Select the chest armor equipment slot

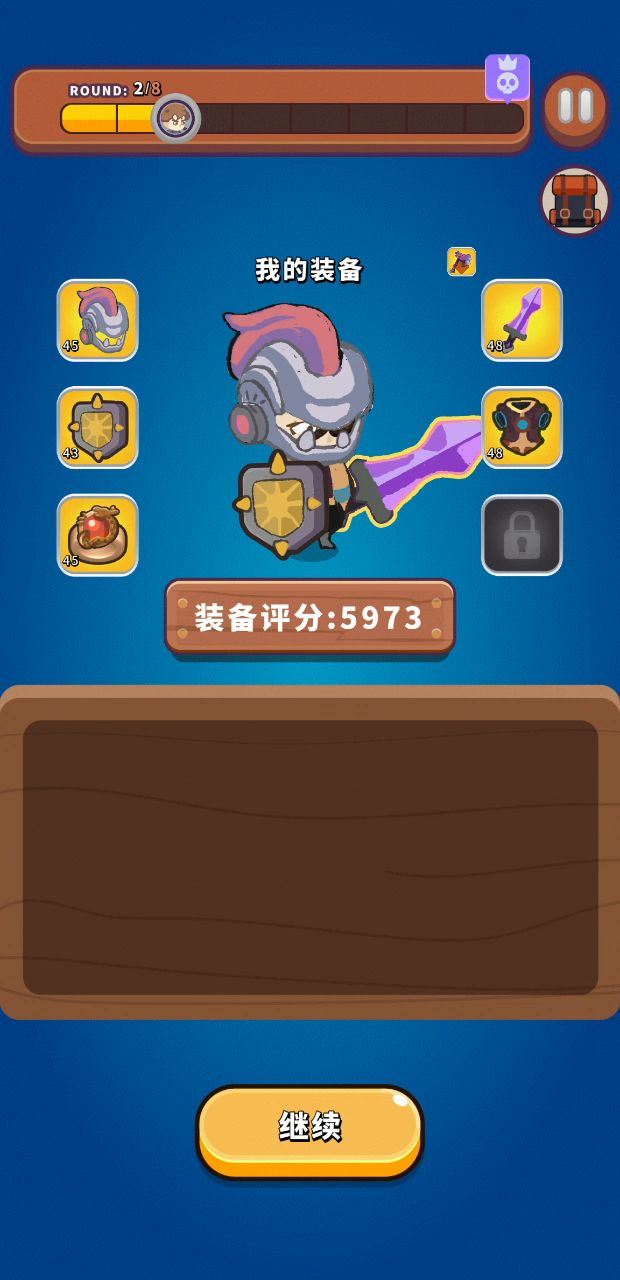(522, 427)
